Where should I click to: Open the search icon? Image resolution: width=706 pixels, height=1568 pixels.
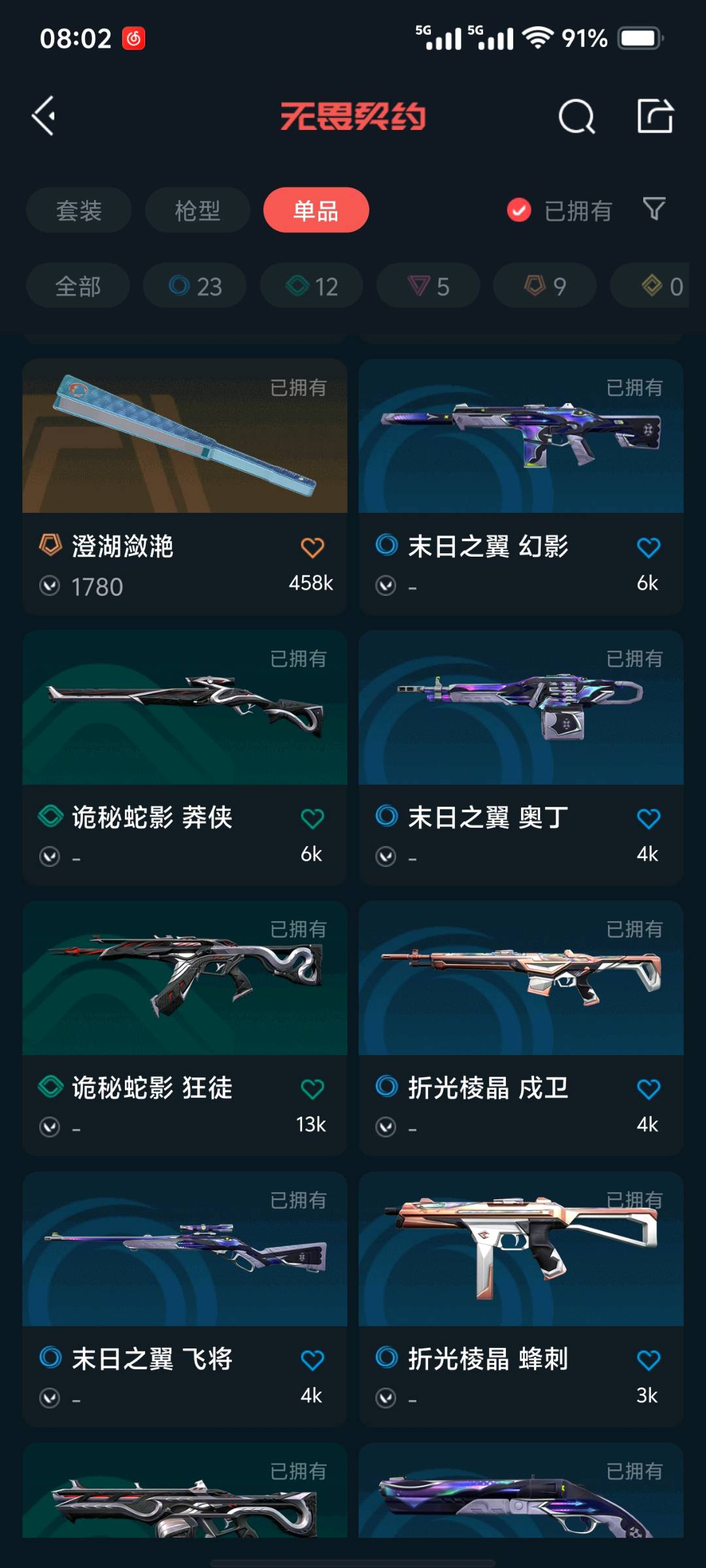577,117
